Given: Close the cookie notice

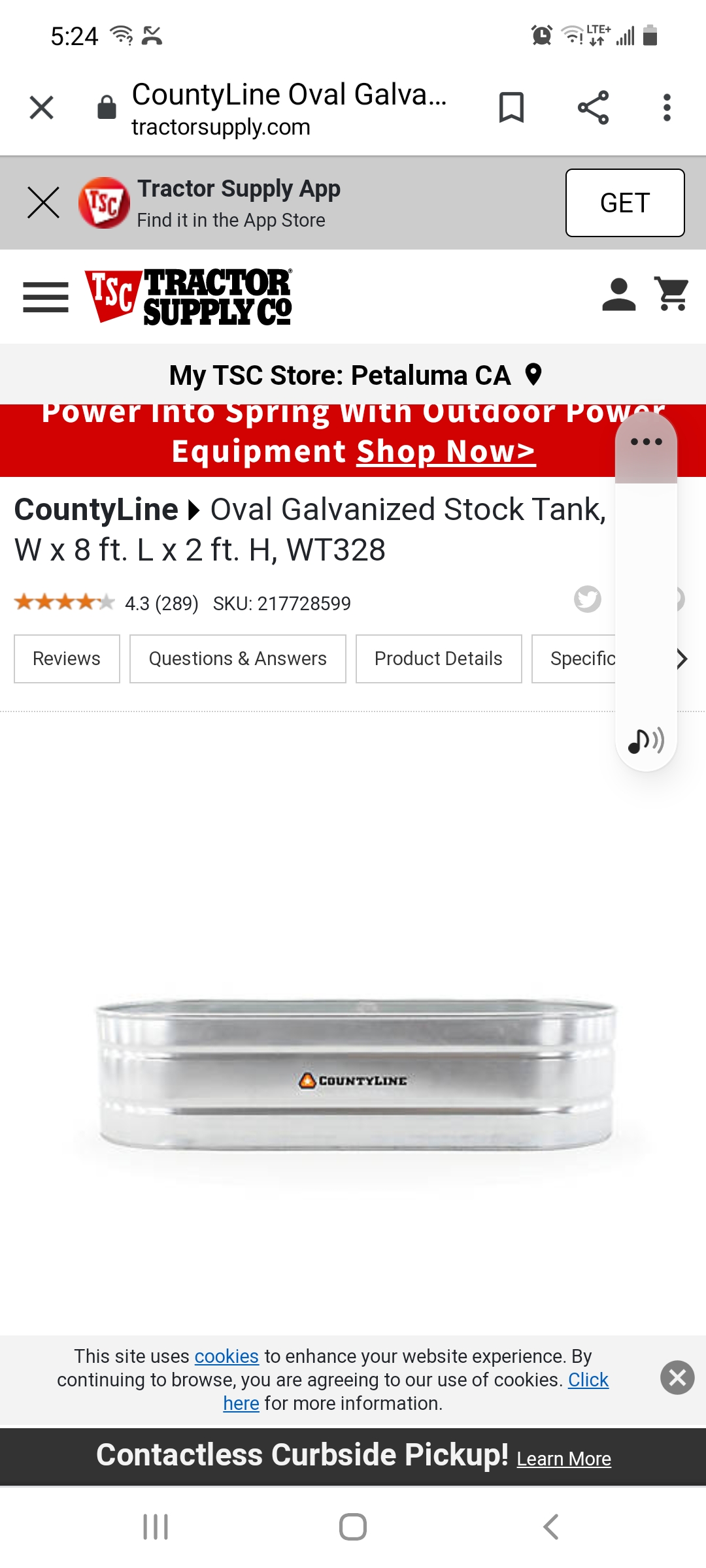Looking at the screenshot, I should click(x=677, y=1378).
